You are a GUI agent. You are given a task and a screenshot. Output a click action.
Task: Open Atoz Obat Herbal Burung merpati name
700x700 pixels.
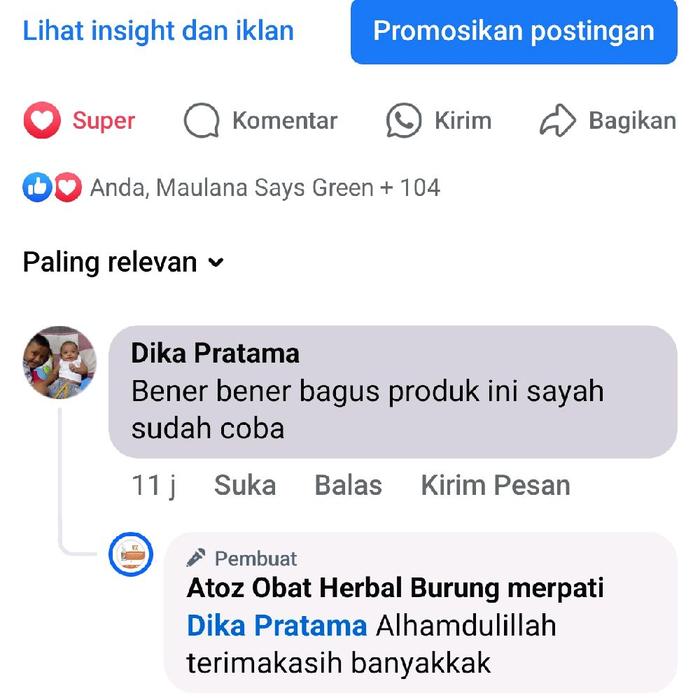tap(395, 589)
